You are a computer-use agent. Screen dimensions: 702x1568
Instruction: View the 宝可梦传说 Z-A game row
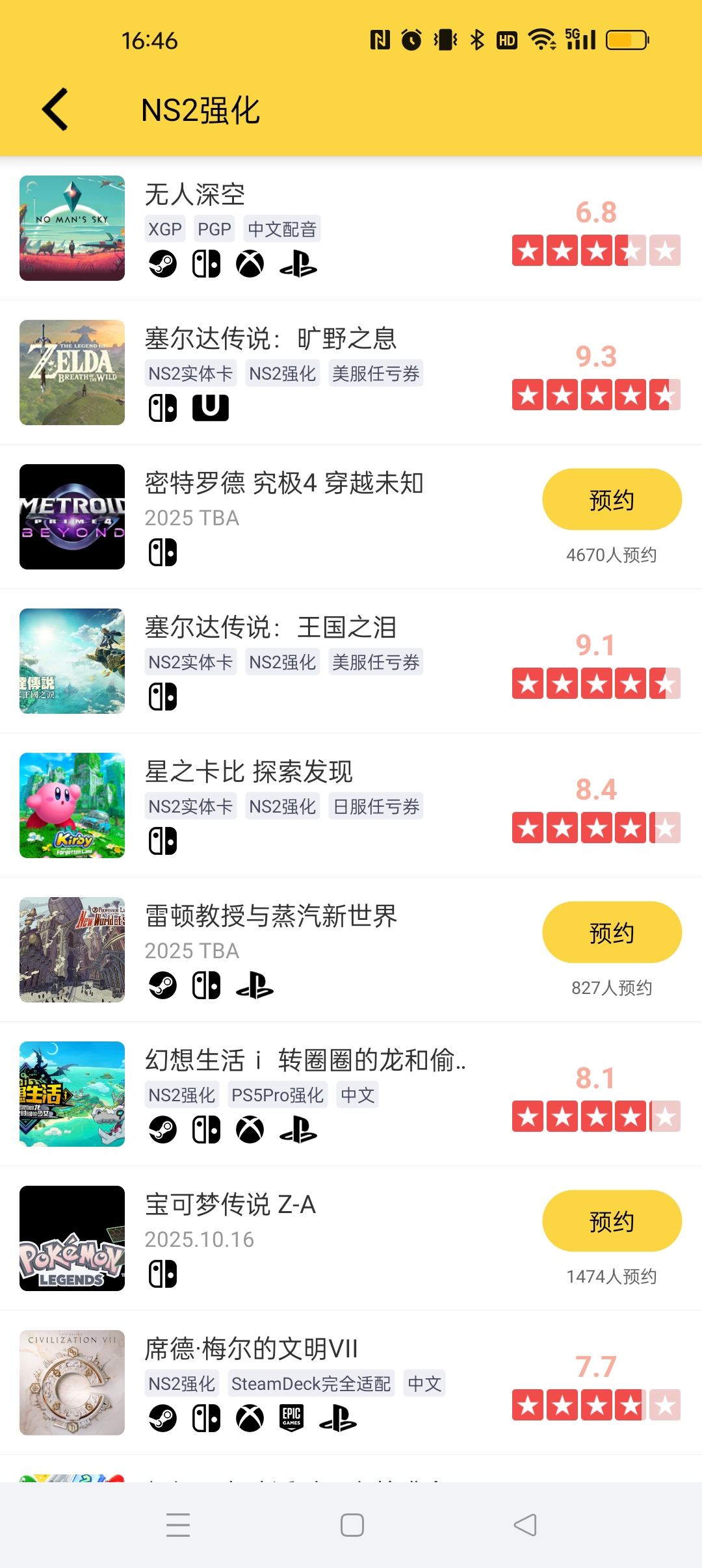pyautogui.click(x=230, y=1205)
